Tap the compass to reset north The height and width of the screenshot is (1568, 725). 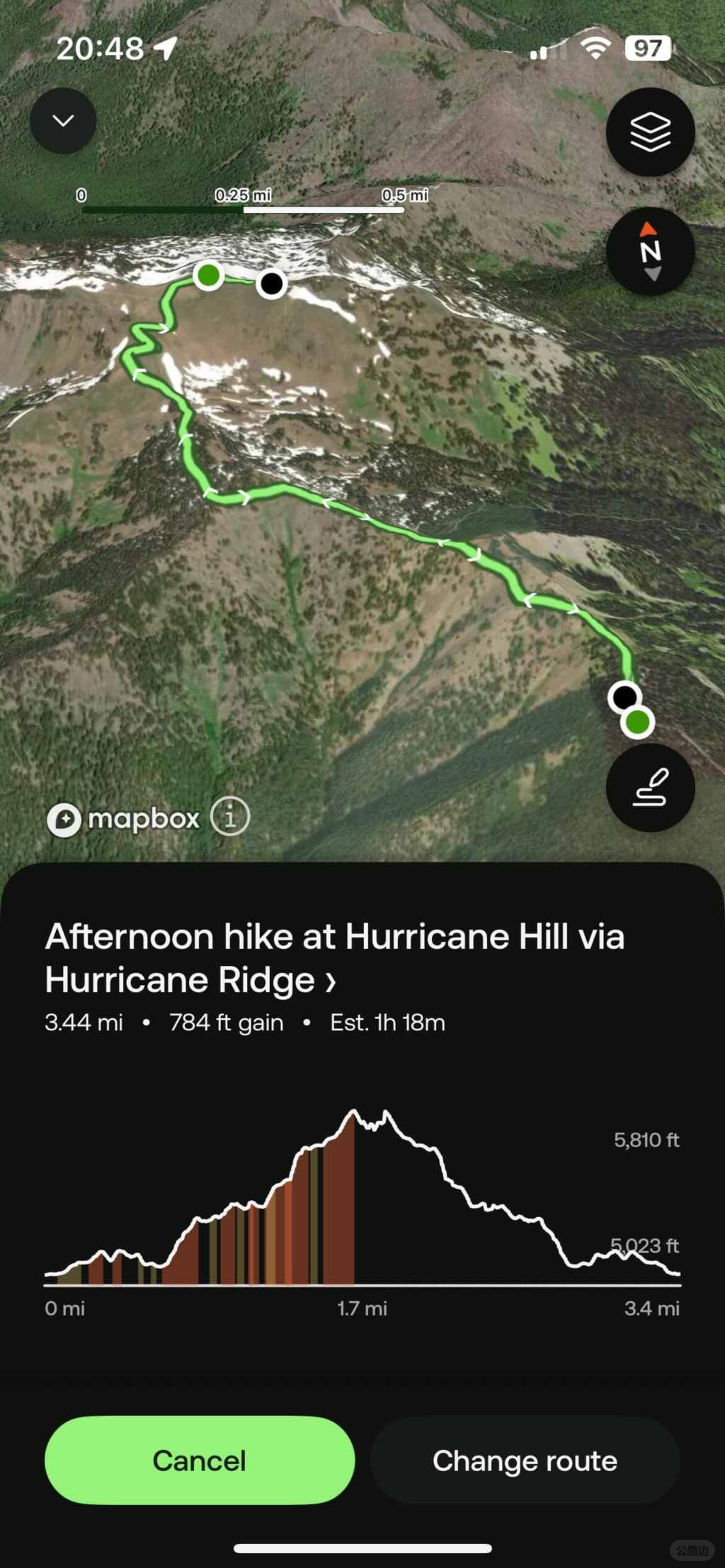[650, 251]
